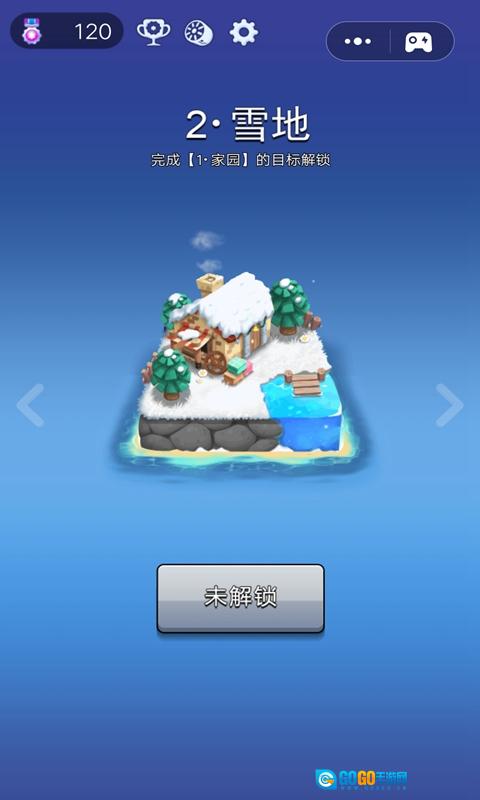Go to the previous level with left arrow
This screenshot has width=480, height=800.
click(31, 405)
